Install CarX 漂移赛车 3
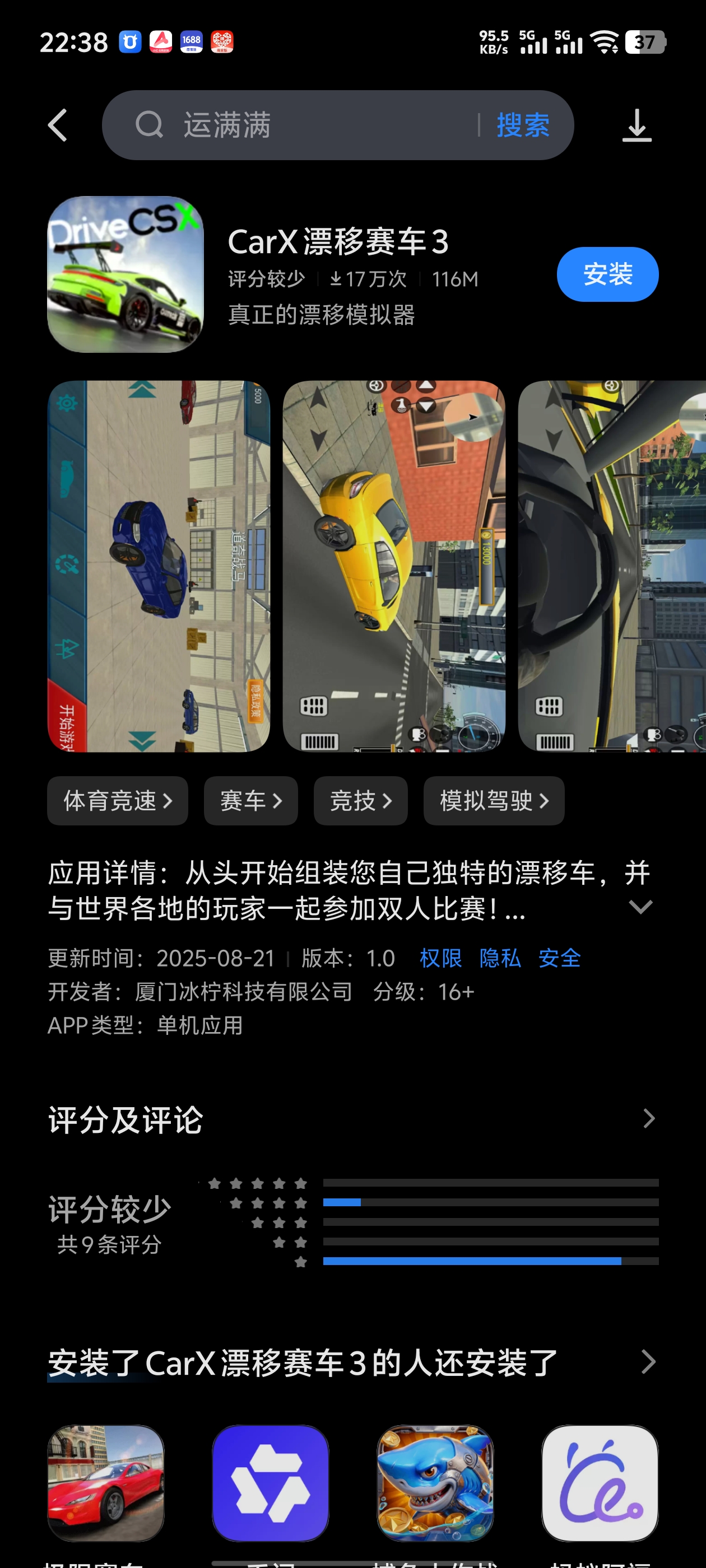 point(607,274)
